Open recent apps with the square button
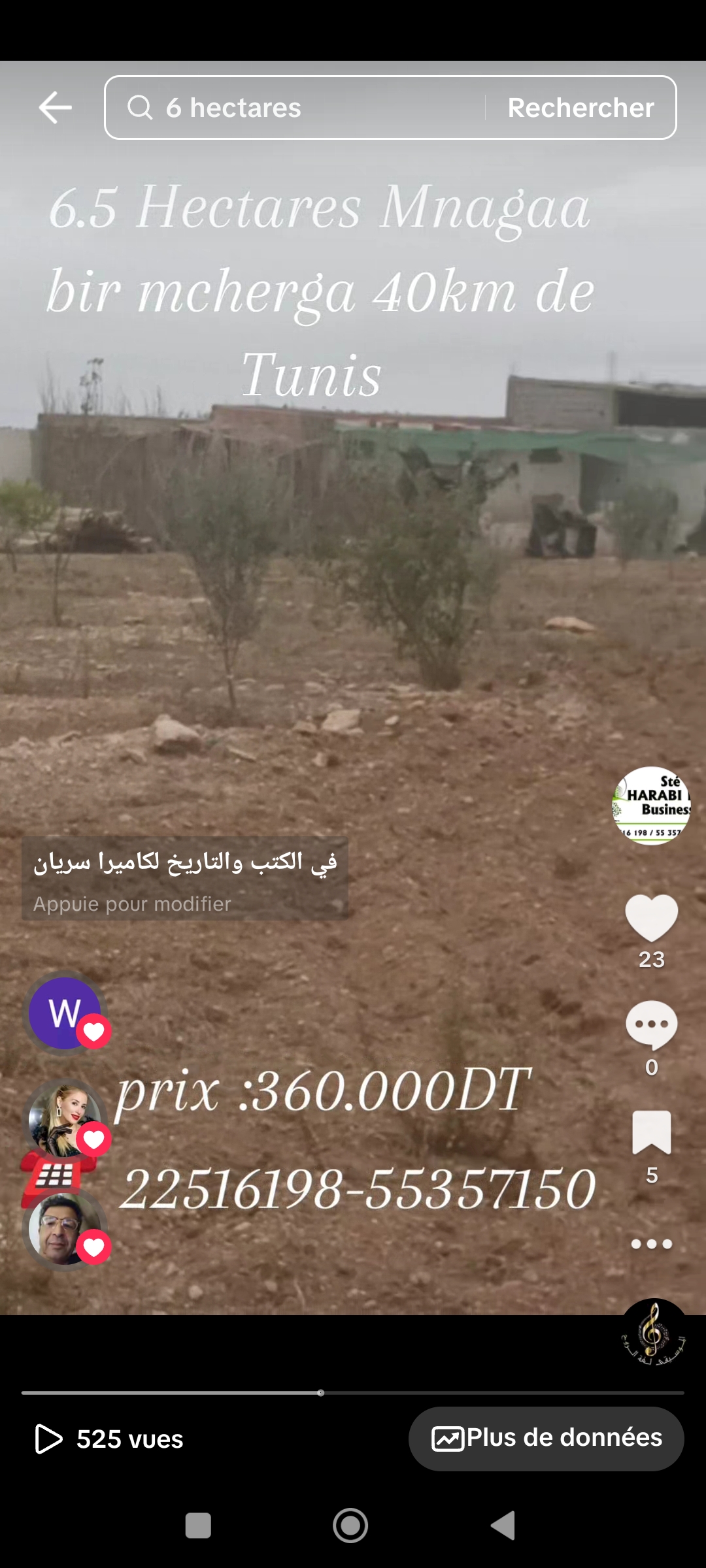706x1568 pixels. pyautogui.click(x=198, y=1526)
